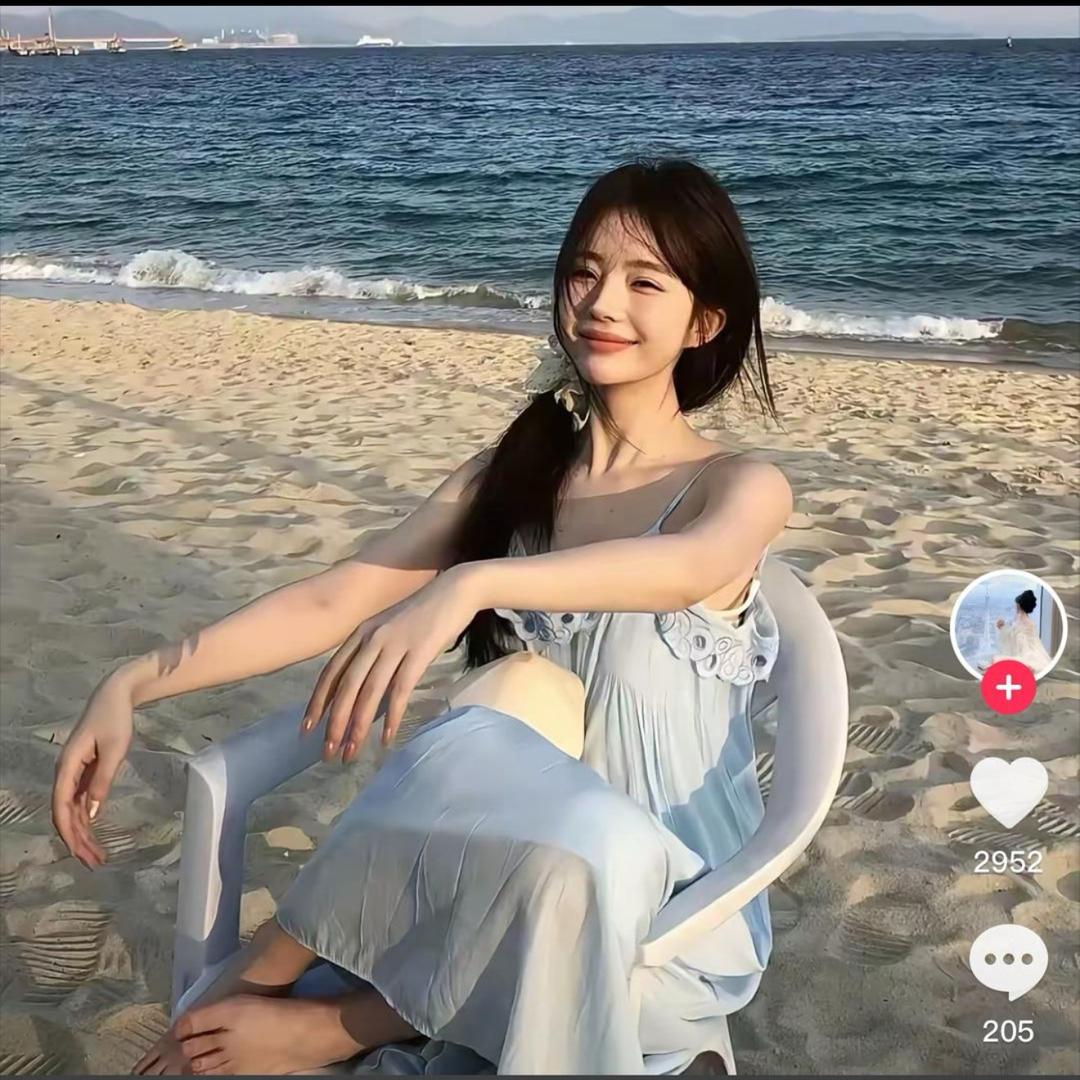
Task: Open the comments bubble with 205 comments
Action: click(1008, 960)
